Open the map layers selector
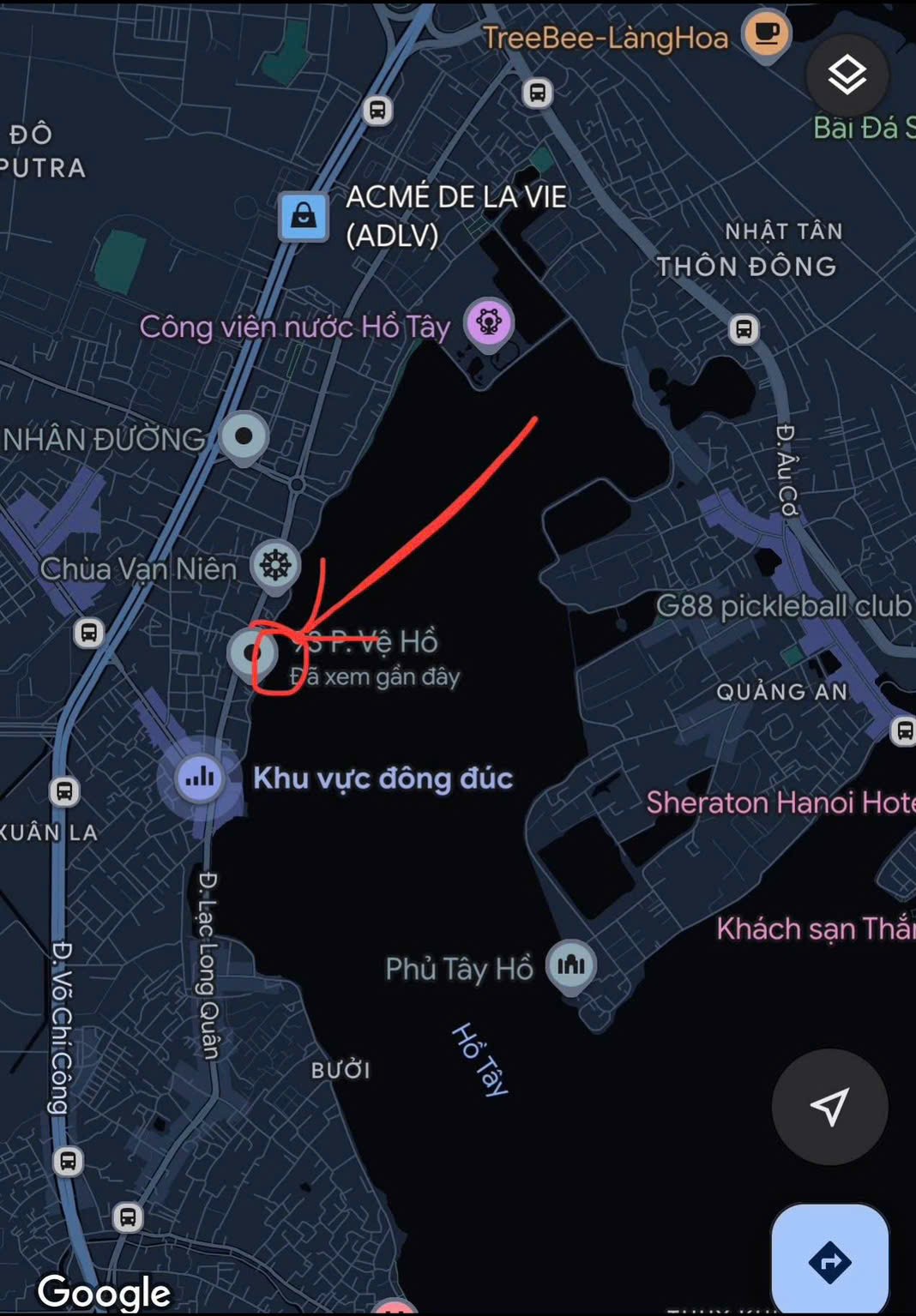Viewport: 916px width, 1316px height. coord(847,75)
